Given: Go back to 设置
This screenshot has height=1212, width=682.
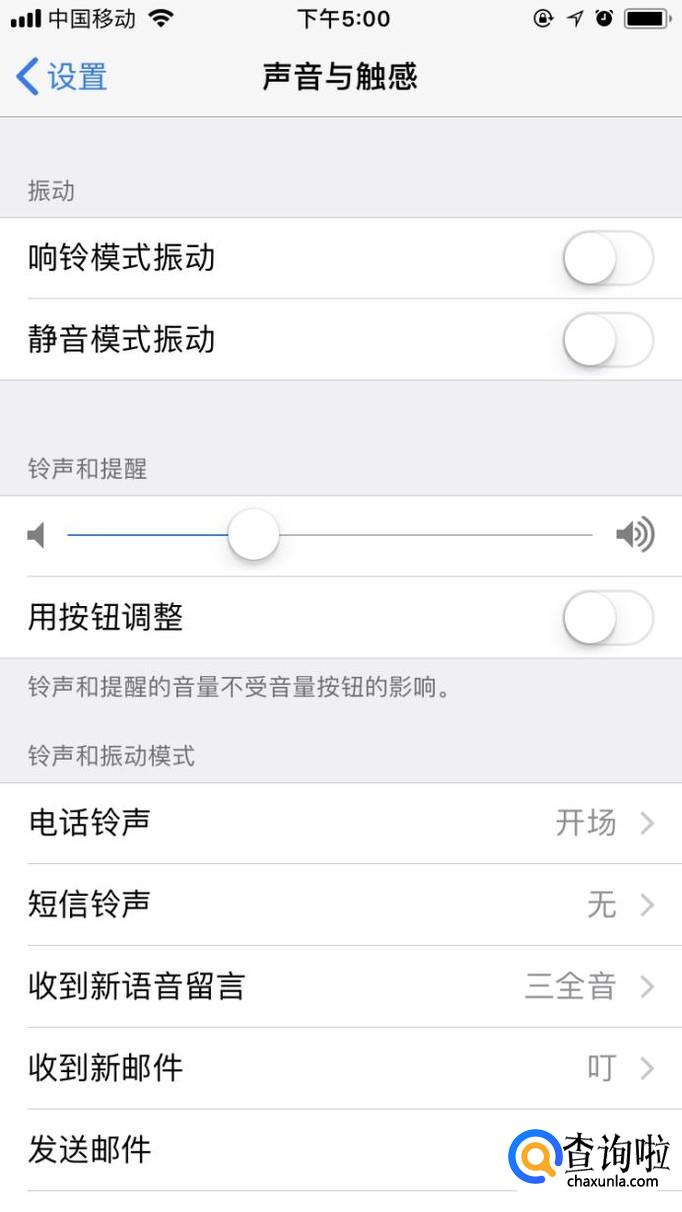Looking at the screenshot, I should tap(62, 77).
